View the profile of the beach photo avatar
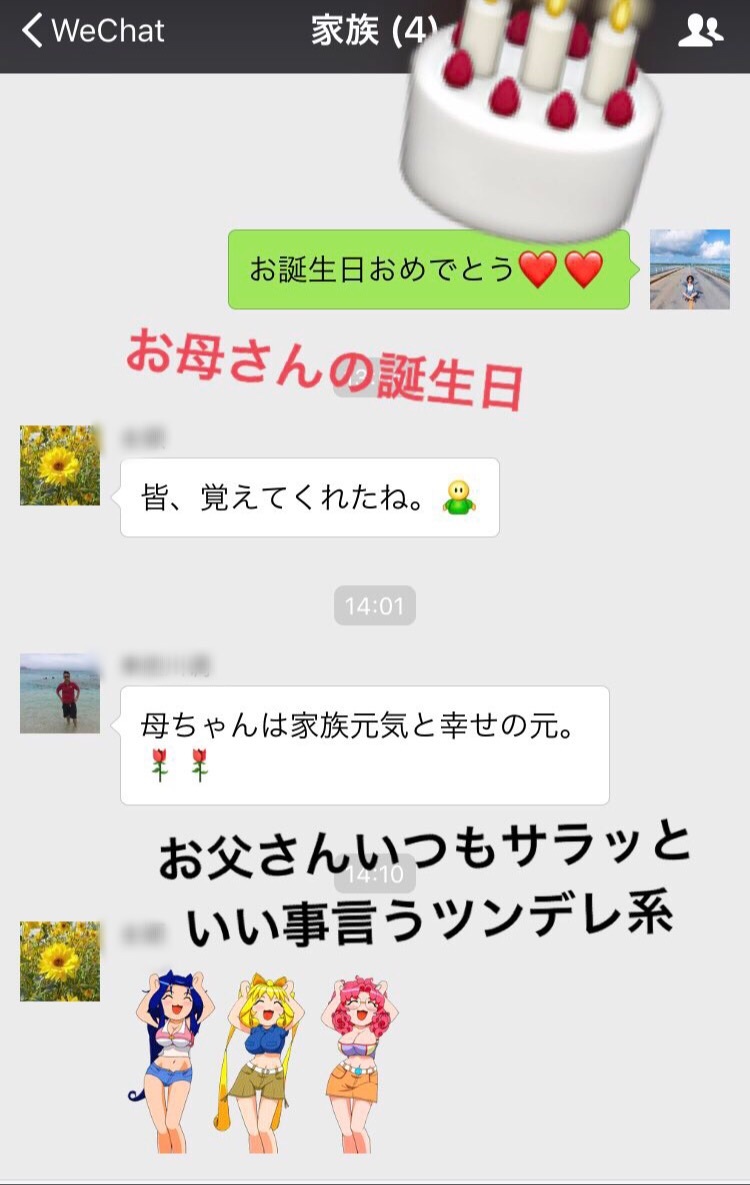750x1185 pixels. 60,693
